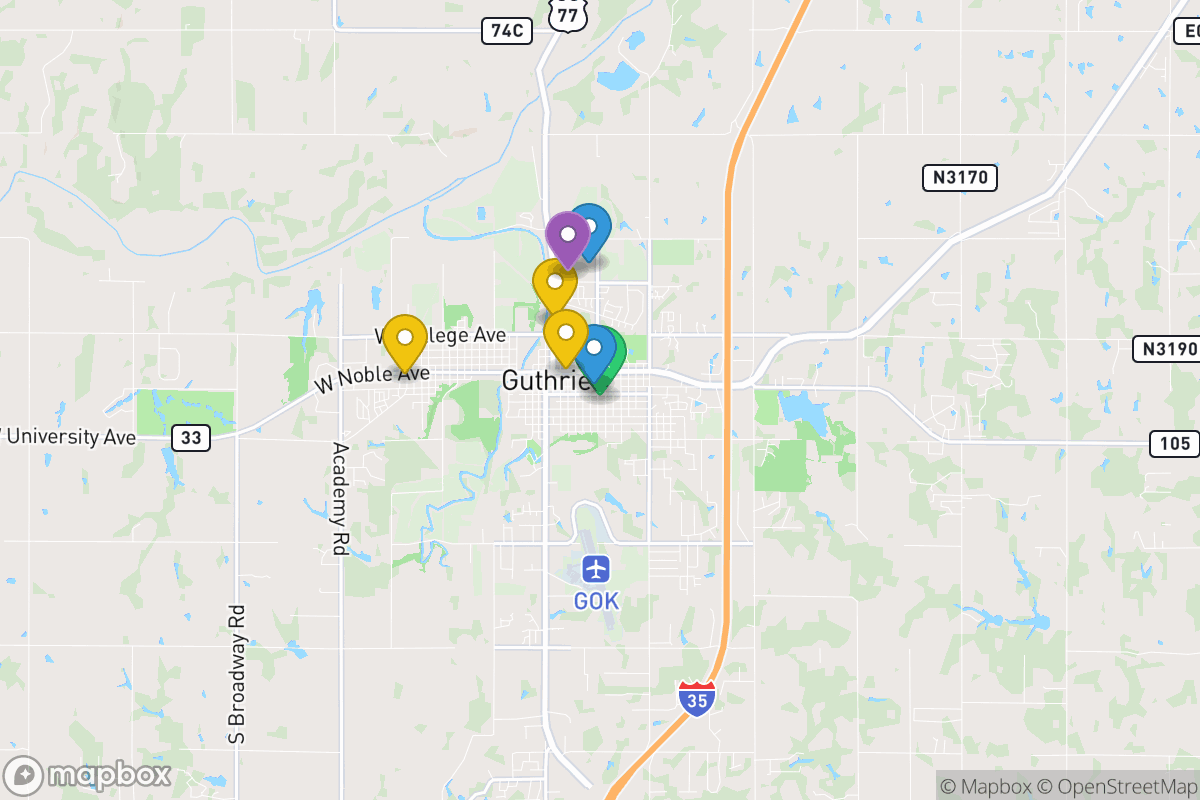This screenshot has height=800, width=1200.
Task: Select the blue pin next to Guthrie label
Action: (x=595, y=350)
